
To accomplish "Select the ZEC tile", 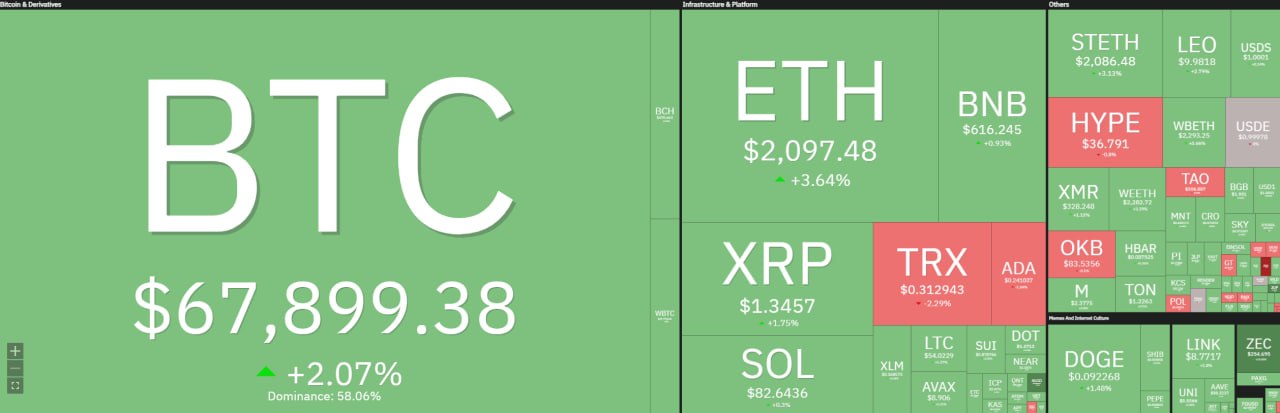I will [x=1258, y=347].
